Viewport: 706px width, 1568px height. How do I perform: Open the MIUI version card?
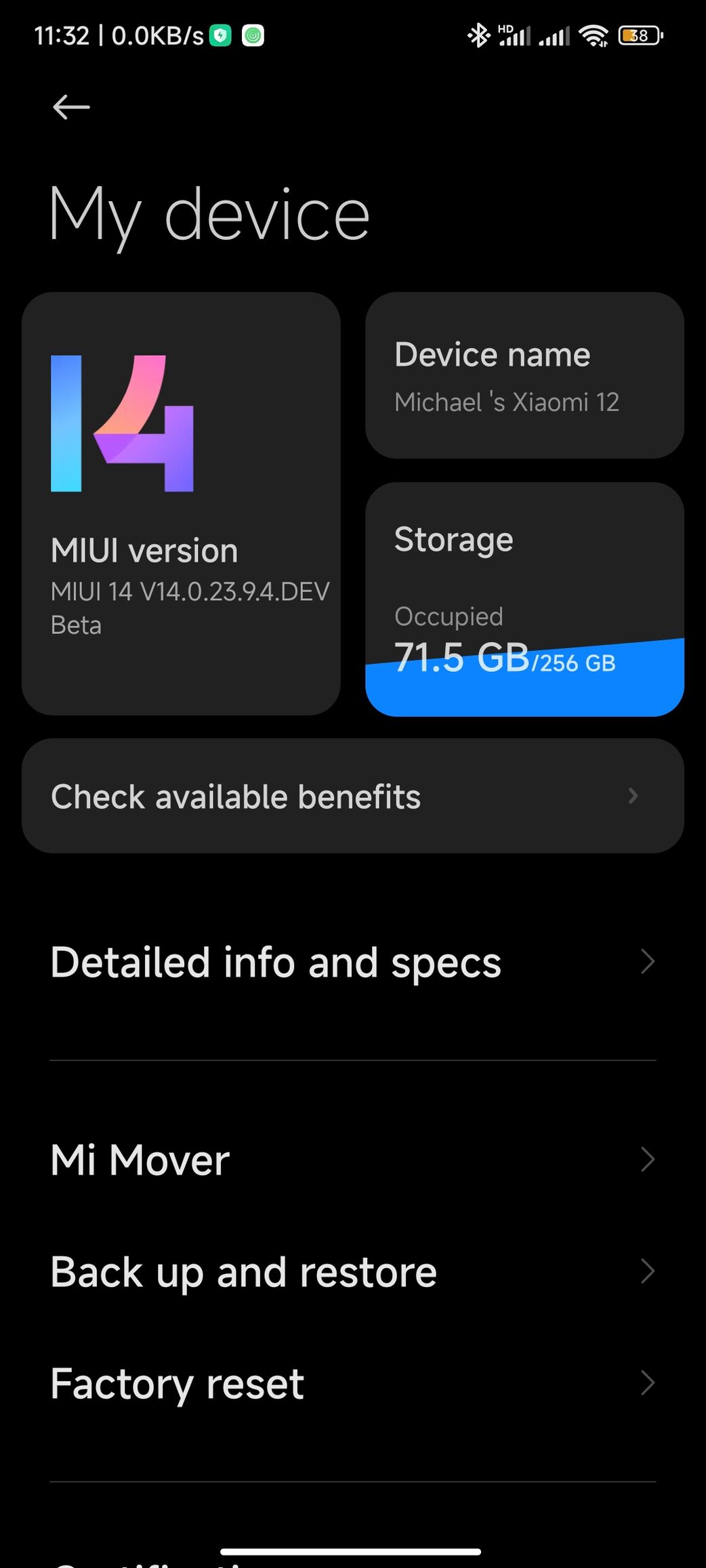181,503
